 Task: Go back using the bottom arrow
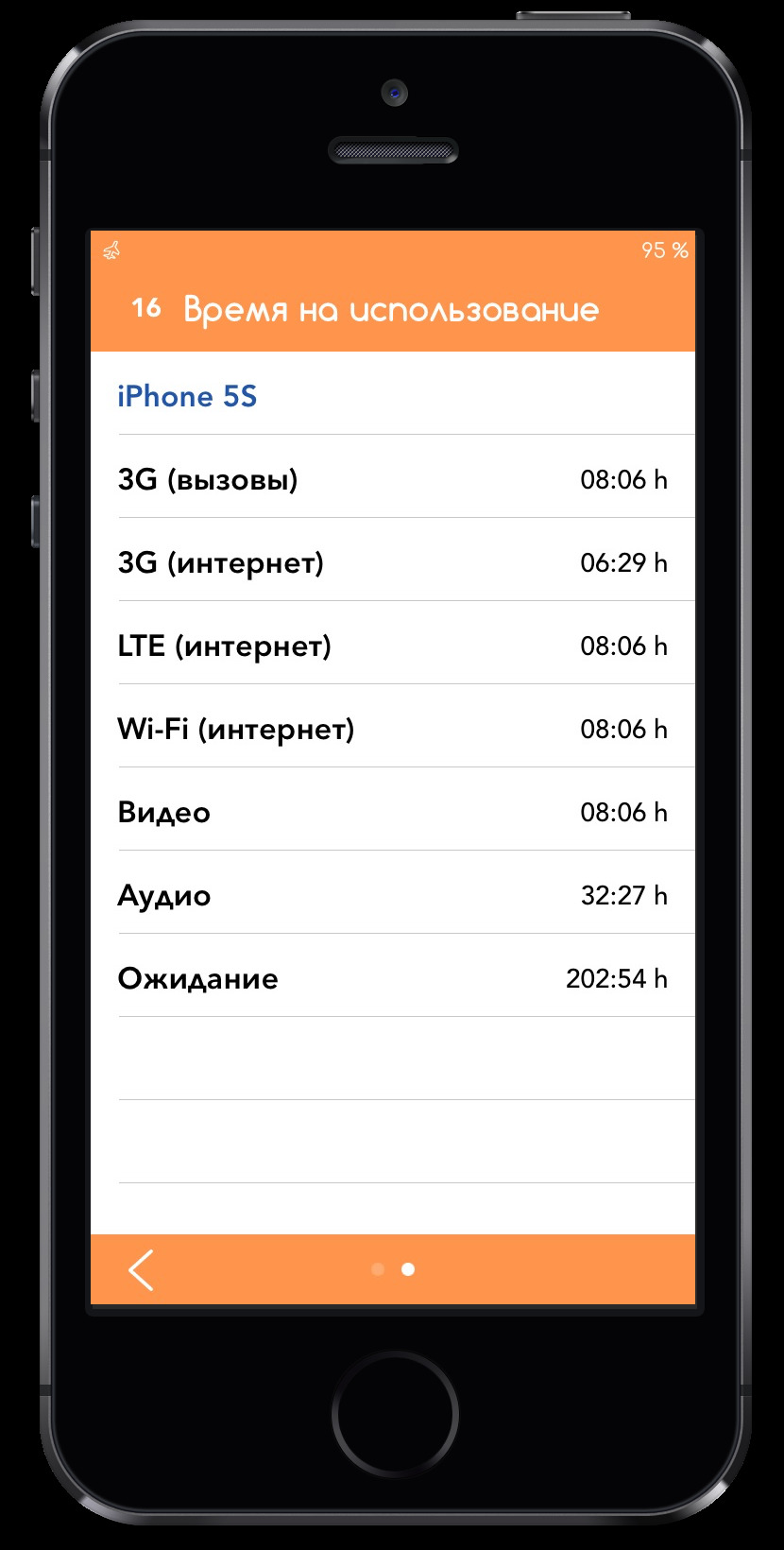pyautogui.click(x=141, y=1269)
